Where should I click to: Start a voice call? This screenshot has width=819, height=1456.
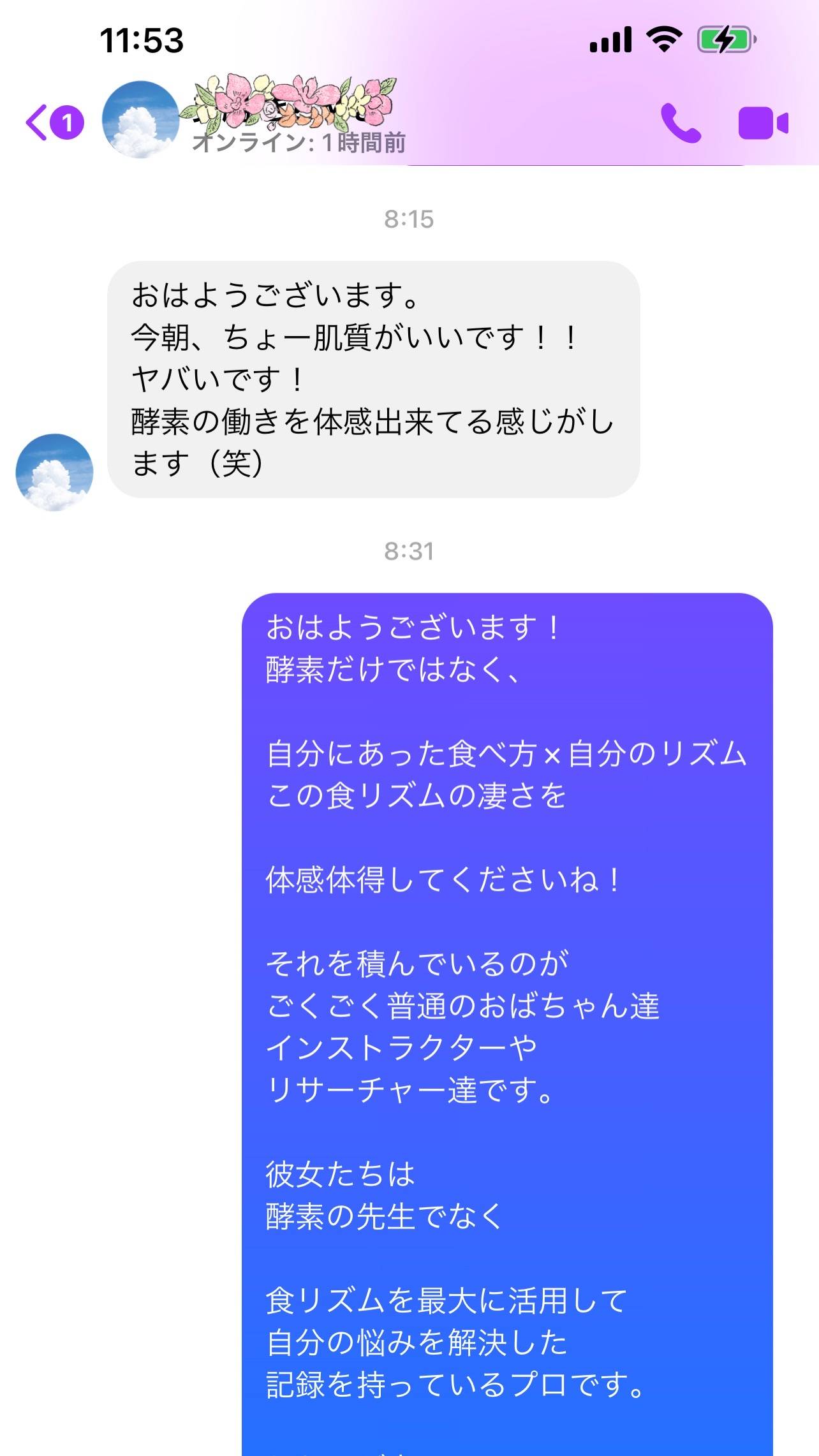[680, 122]
